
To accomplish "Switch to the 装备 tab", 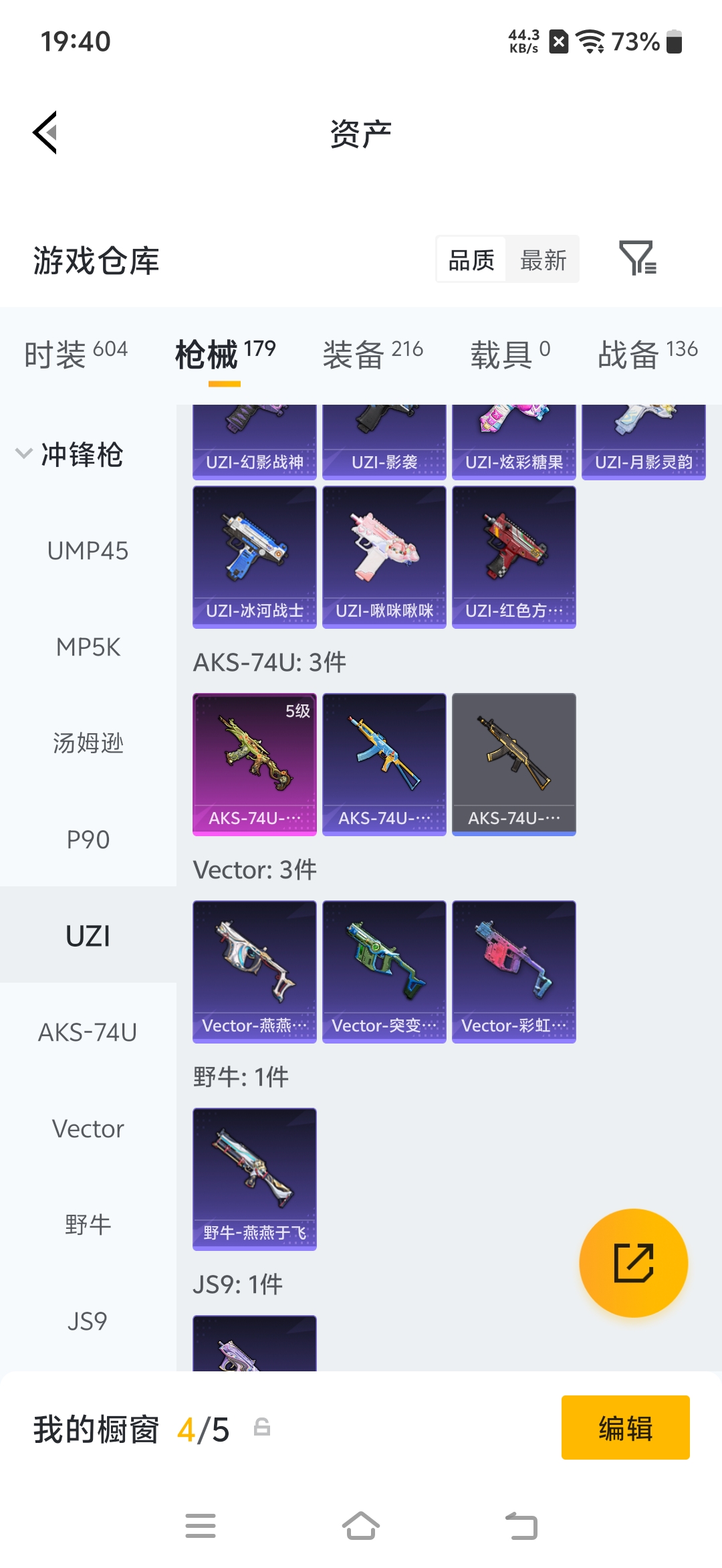I will point(372,353).
